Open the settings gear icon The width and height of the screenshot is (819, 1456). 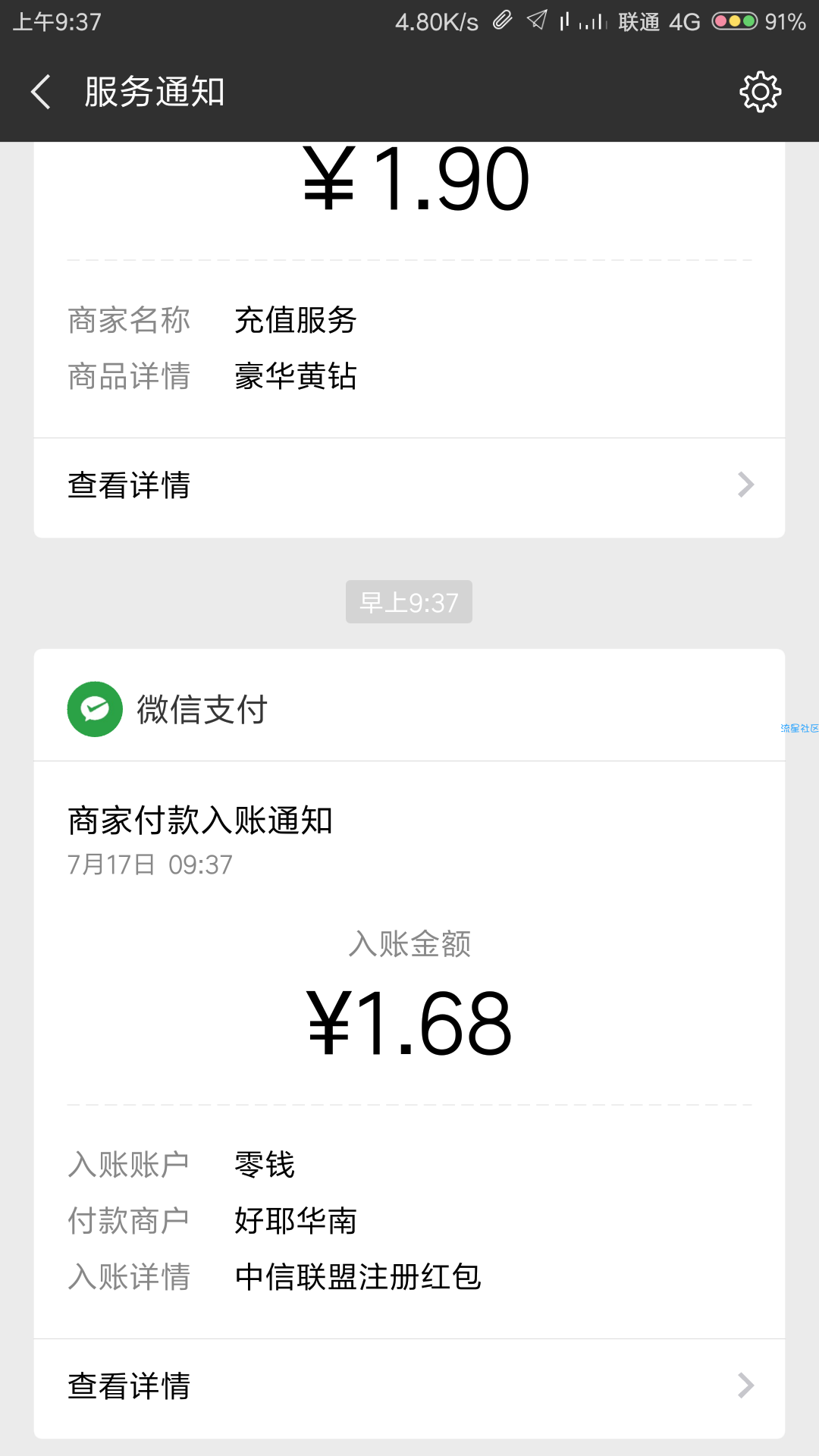click(x=760, y=92)
